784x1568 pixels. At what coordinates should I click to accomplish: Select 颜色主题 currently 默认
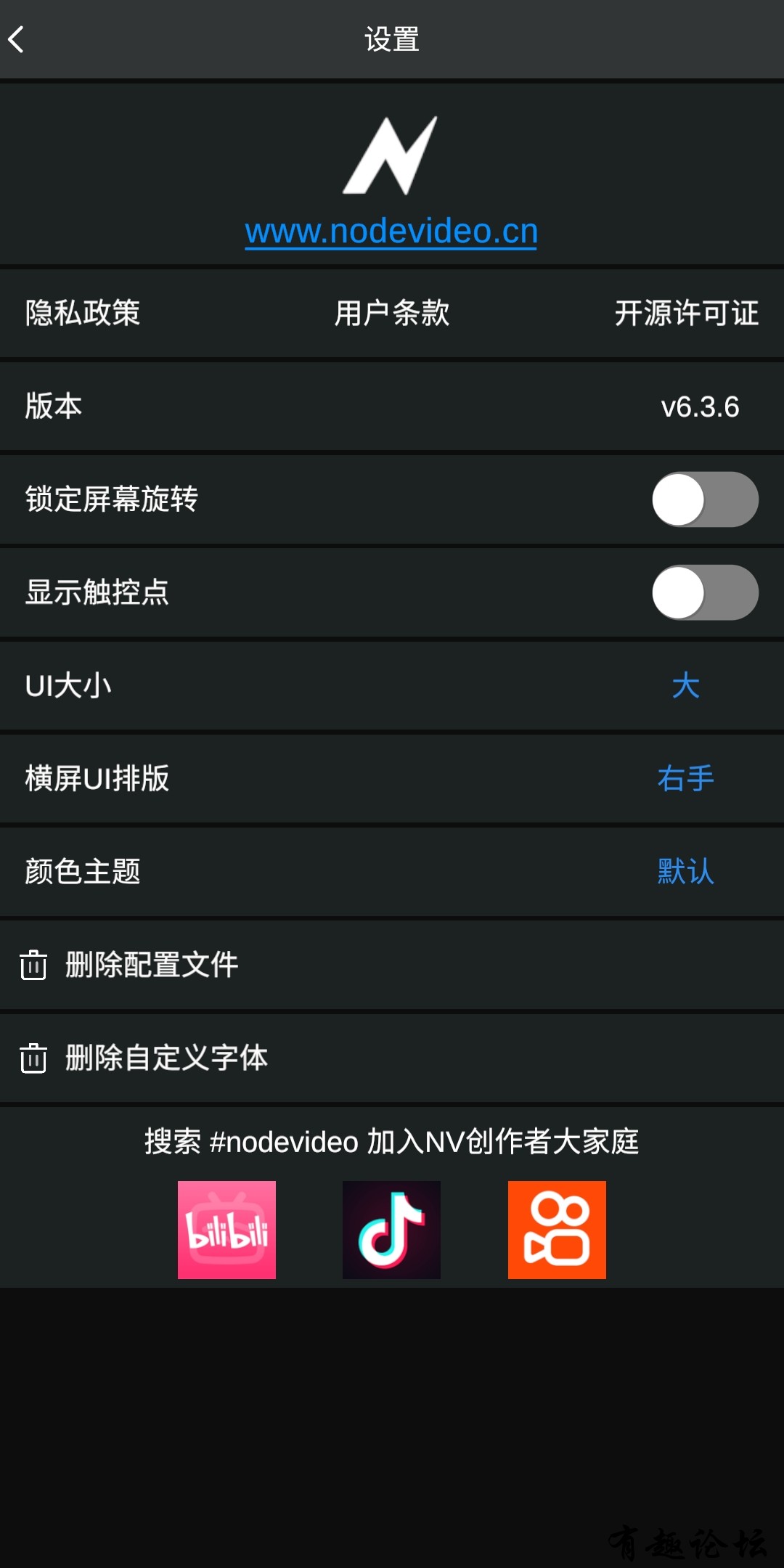pyautogui.click(x=685, y=871)
